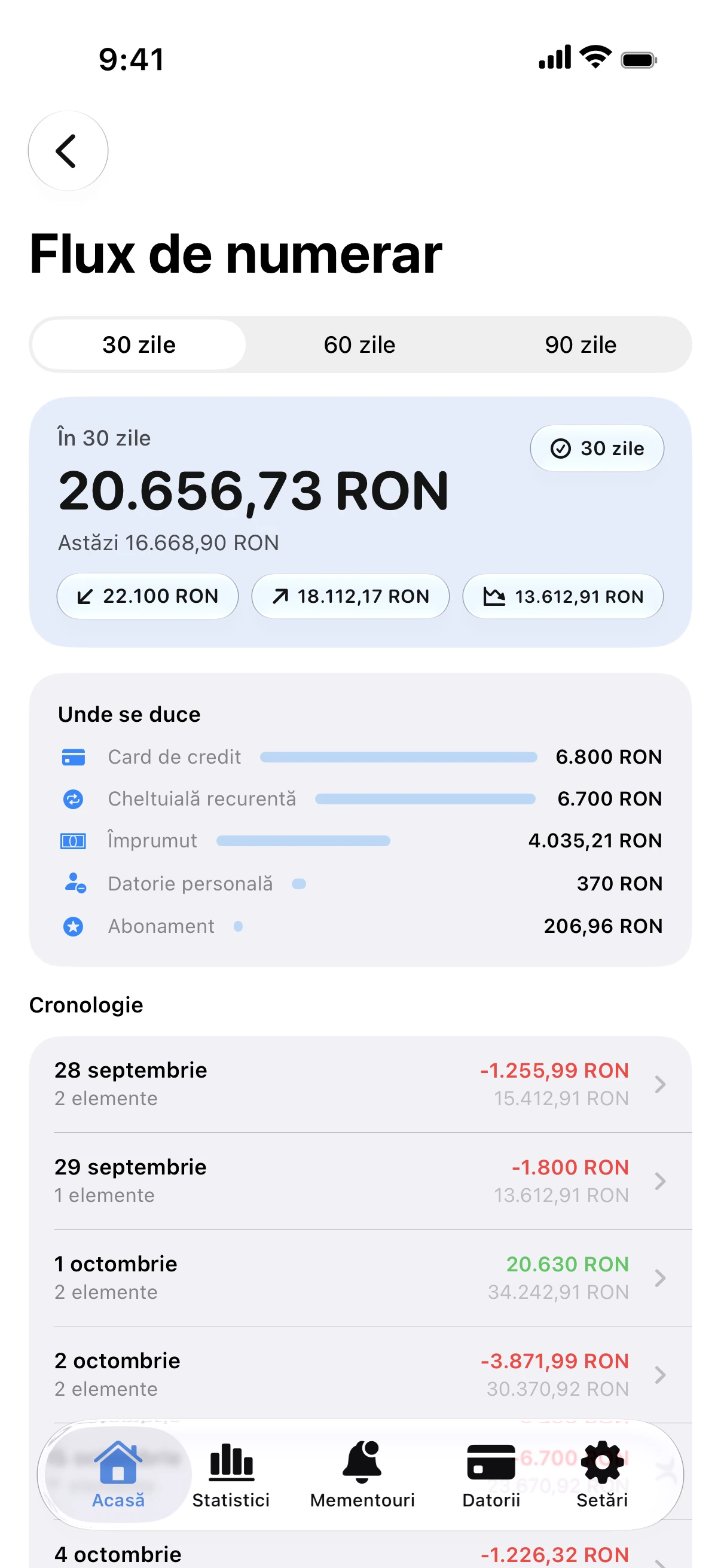
Task: Tap the 18.112,17 RON outgoing chip
Action: point(350,596)
